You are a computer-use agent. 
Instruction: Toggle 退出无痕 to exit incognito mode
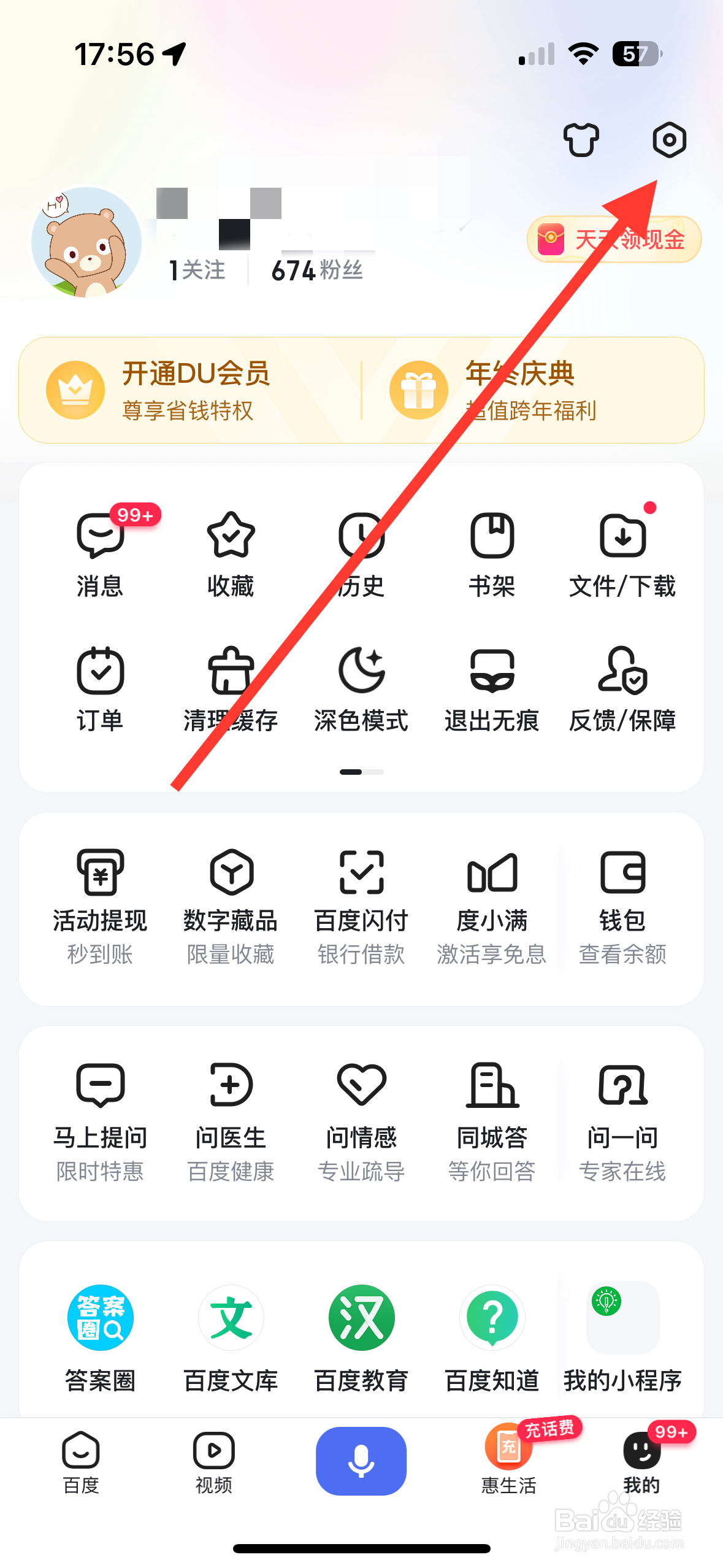click(x=492, y=687)
